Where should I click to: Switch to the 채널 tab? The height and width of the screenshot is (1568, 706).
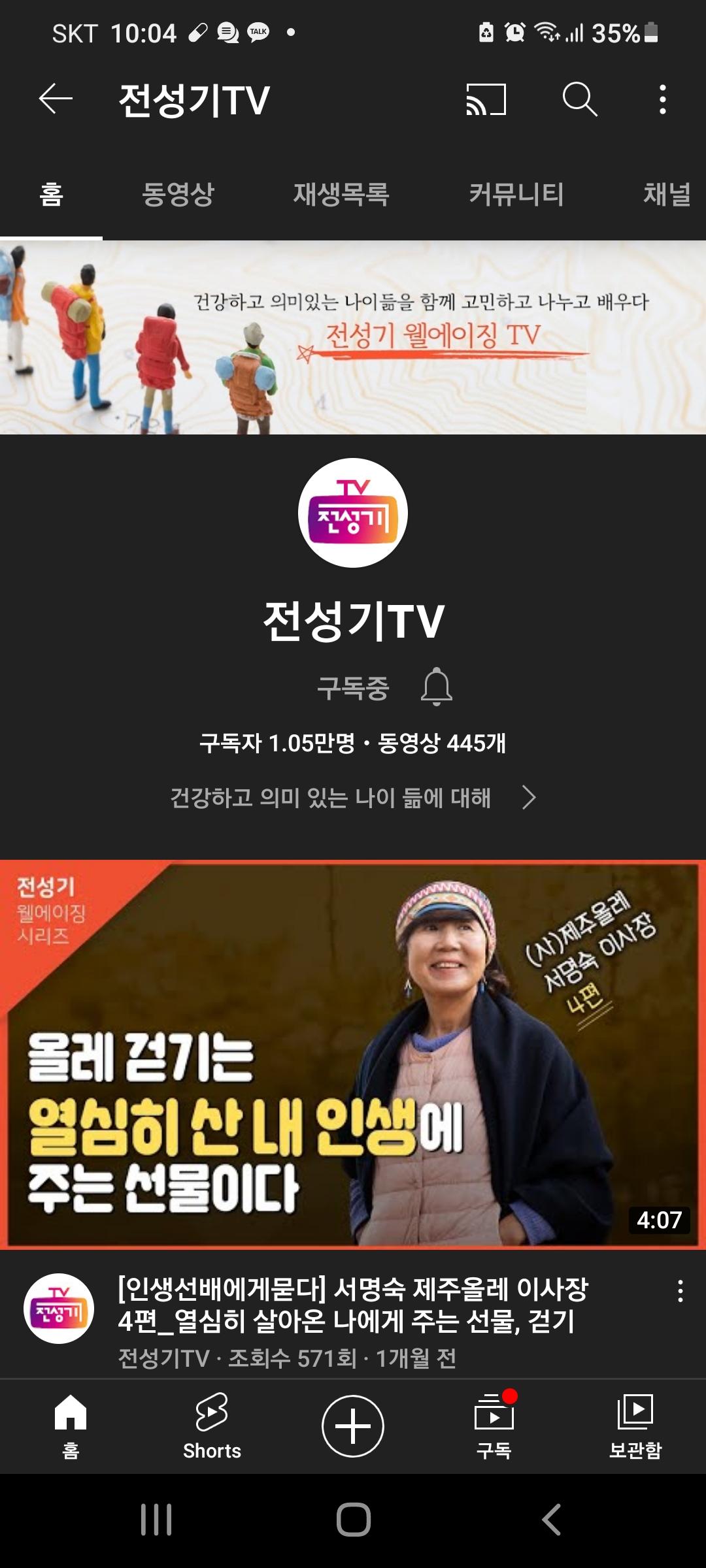[667, 194]
